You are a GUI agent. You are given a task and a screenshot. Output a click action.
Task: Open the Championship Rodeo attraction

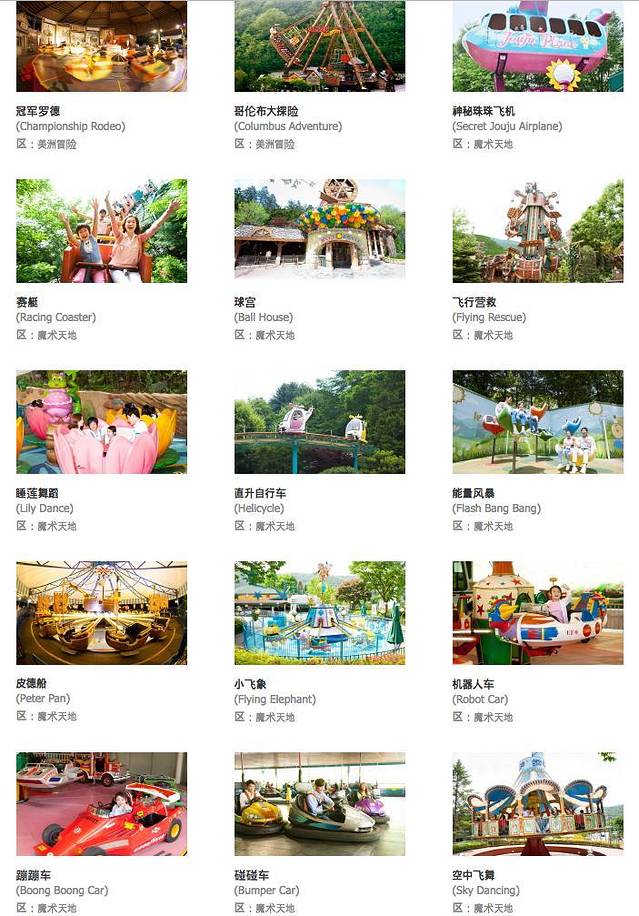point(101,46)
